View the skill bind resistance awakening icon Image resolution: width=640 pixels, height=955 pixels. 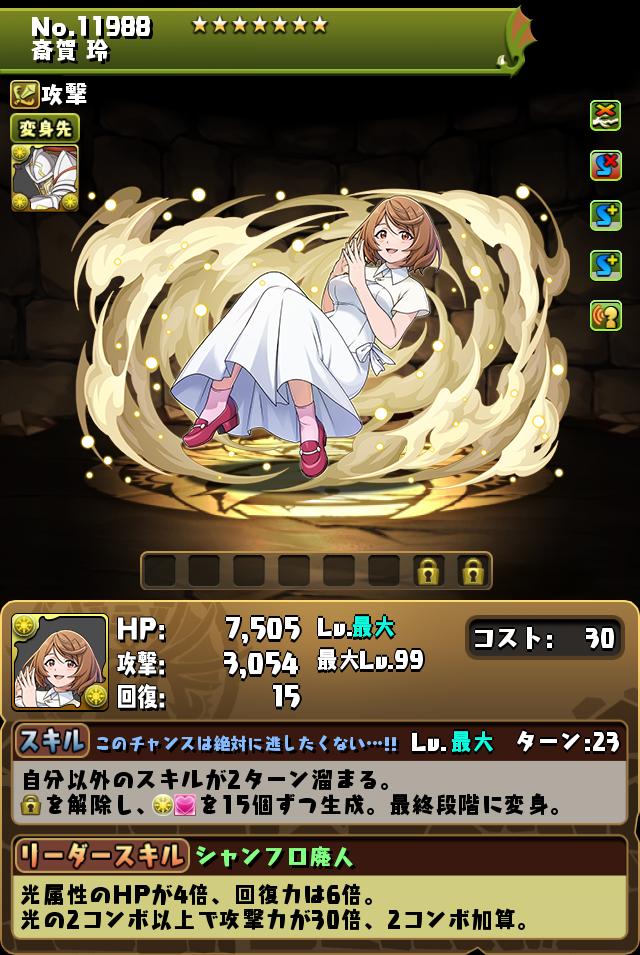coord(605,165)
